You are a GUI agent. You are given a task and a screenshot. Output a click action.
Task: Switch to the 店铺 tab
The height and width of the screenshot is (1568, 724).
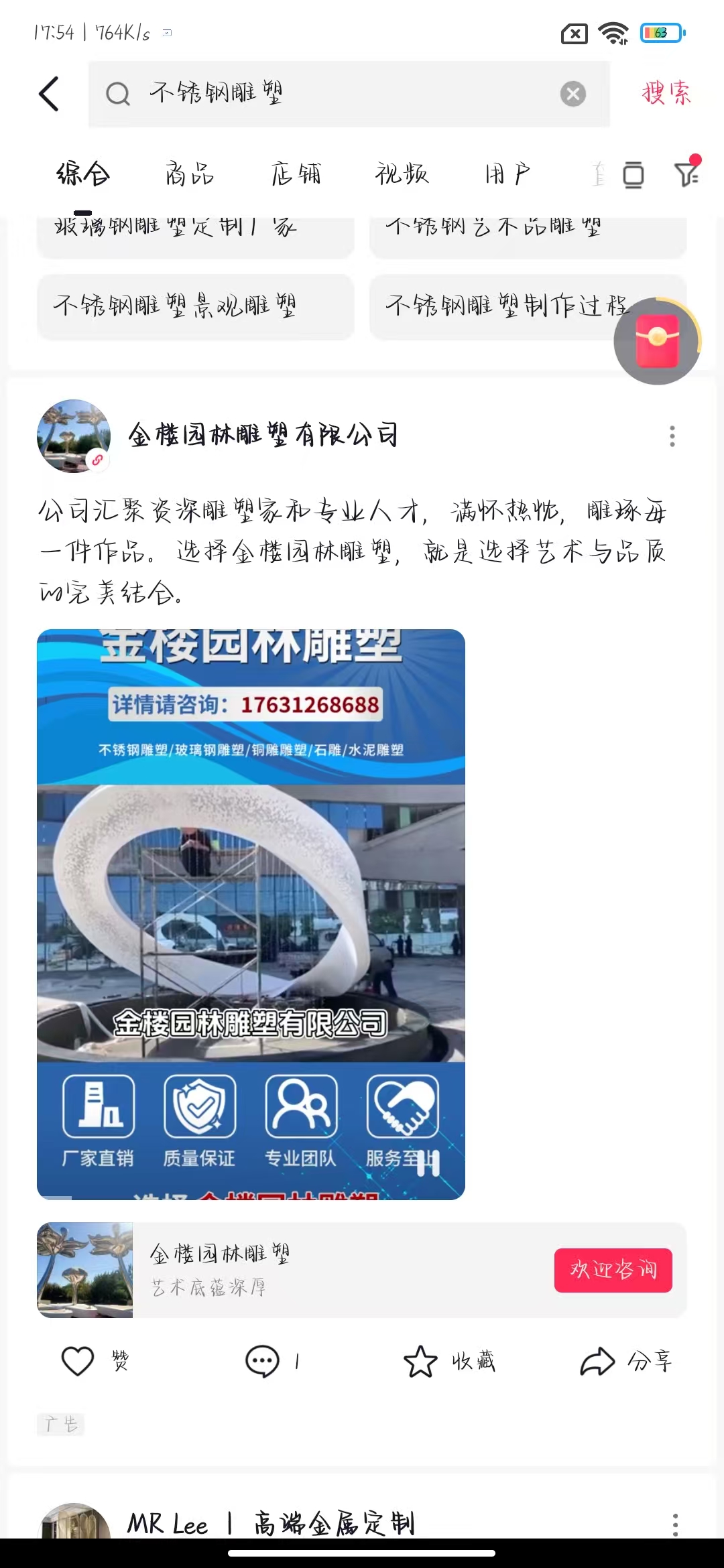point(296,174)
